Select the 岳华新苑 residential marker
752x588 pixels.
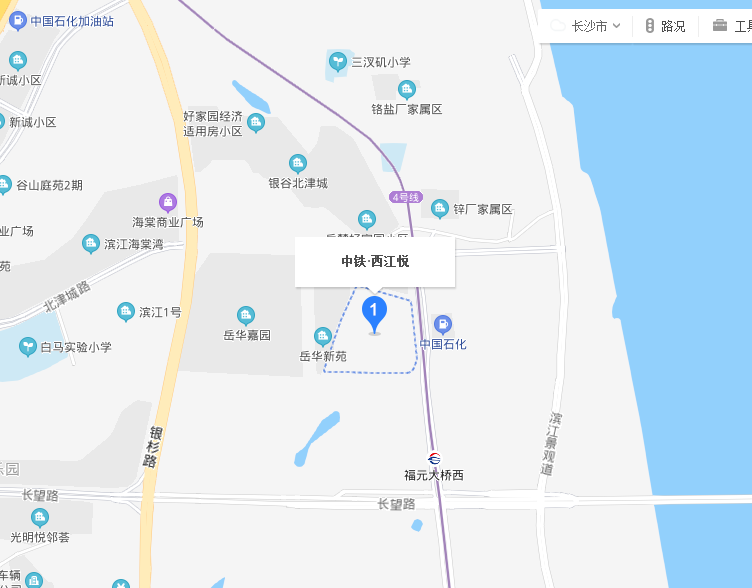tap(323, 336)
